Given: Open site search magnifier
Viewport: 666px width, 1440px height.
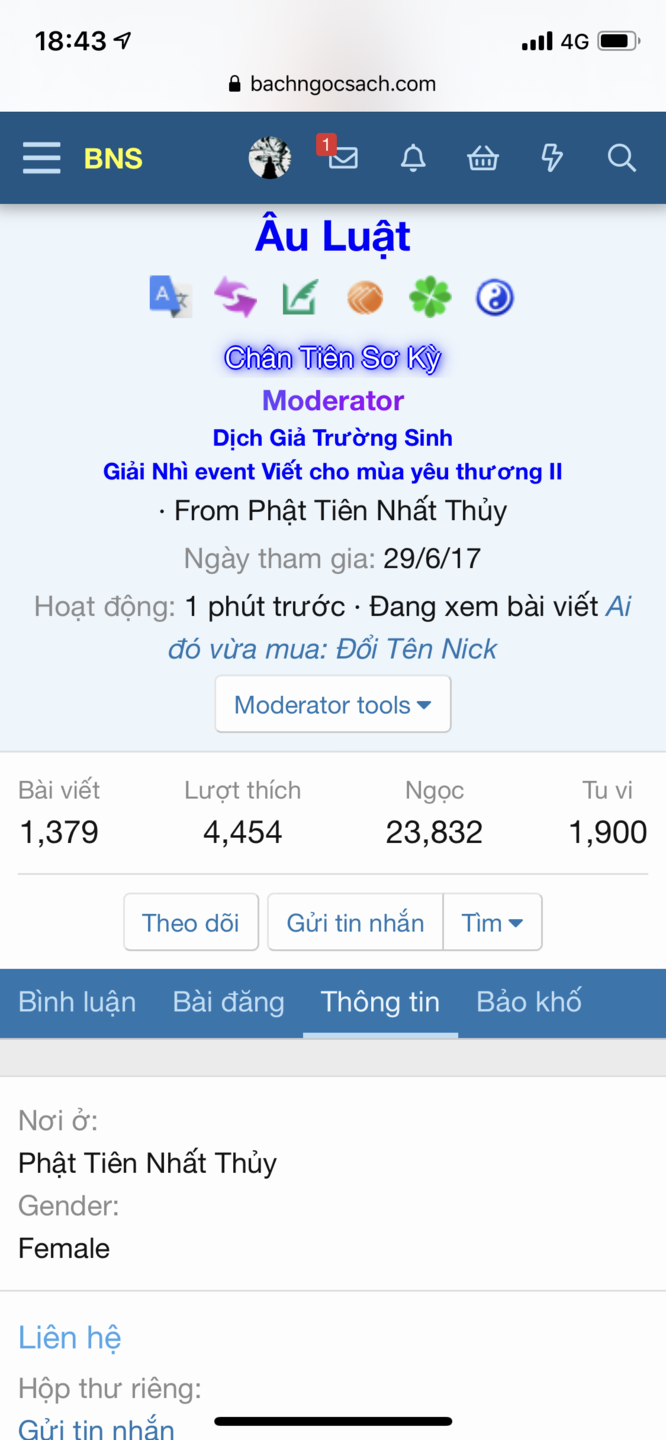Looking at the screenshot, I should click(x=622, y=158).
